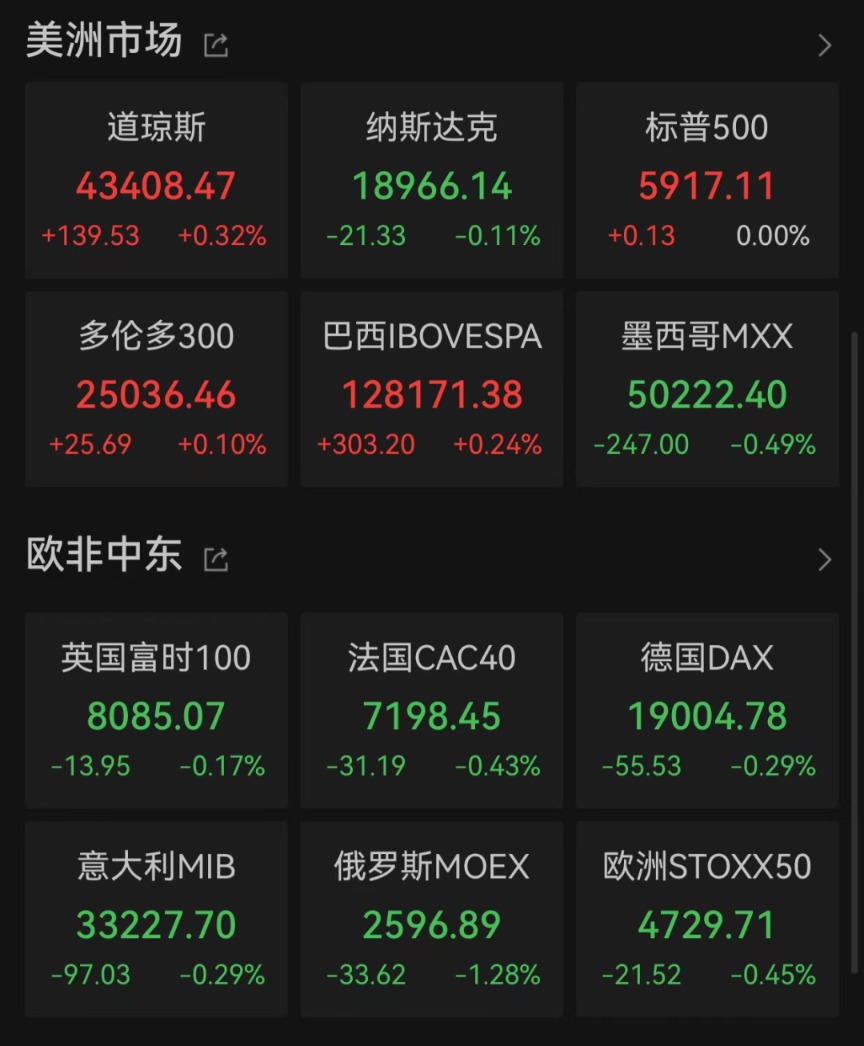Open the 多伦多300 index card

(156, 389)
